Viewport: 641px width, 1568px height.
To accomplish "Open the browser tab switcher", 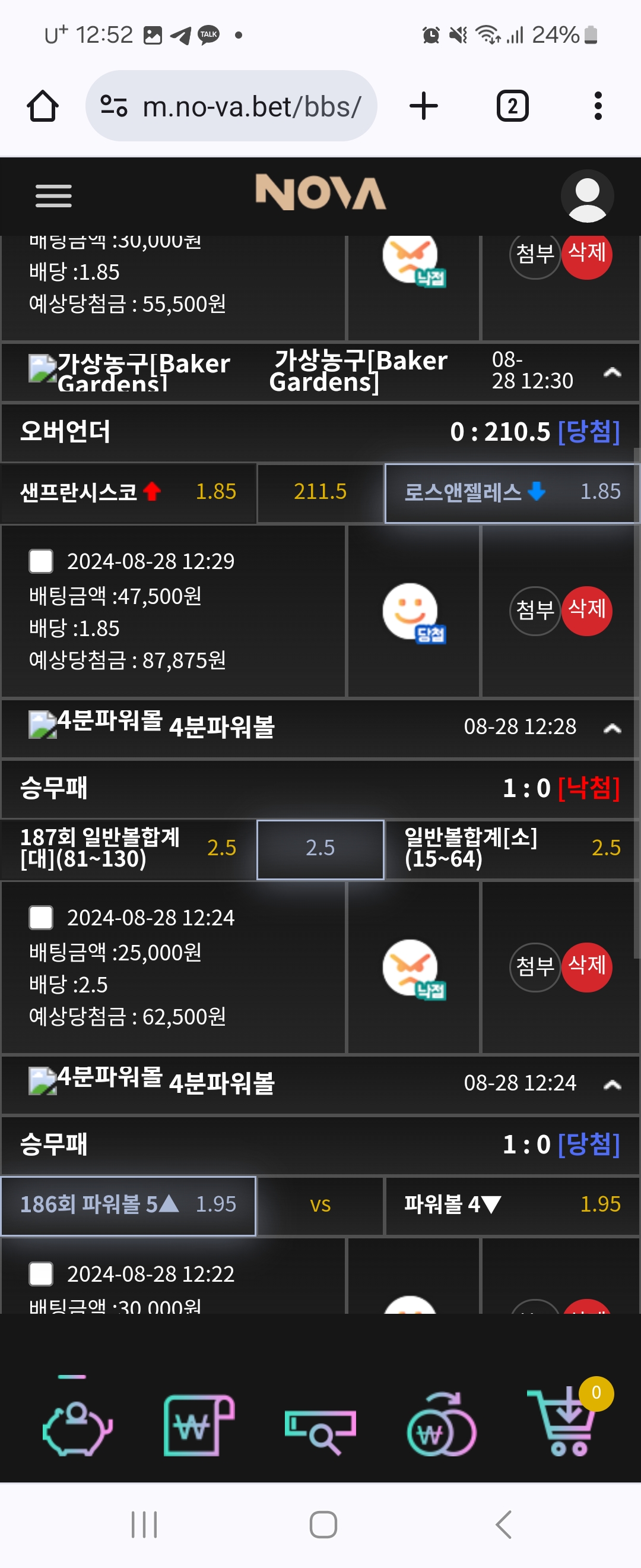I will point(512,106).
